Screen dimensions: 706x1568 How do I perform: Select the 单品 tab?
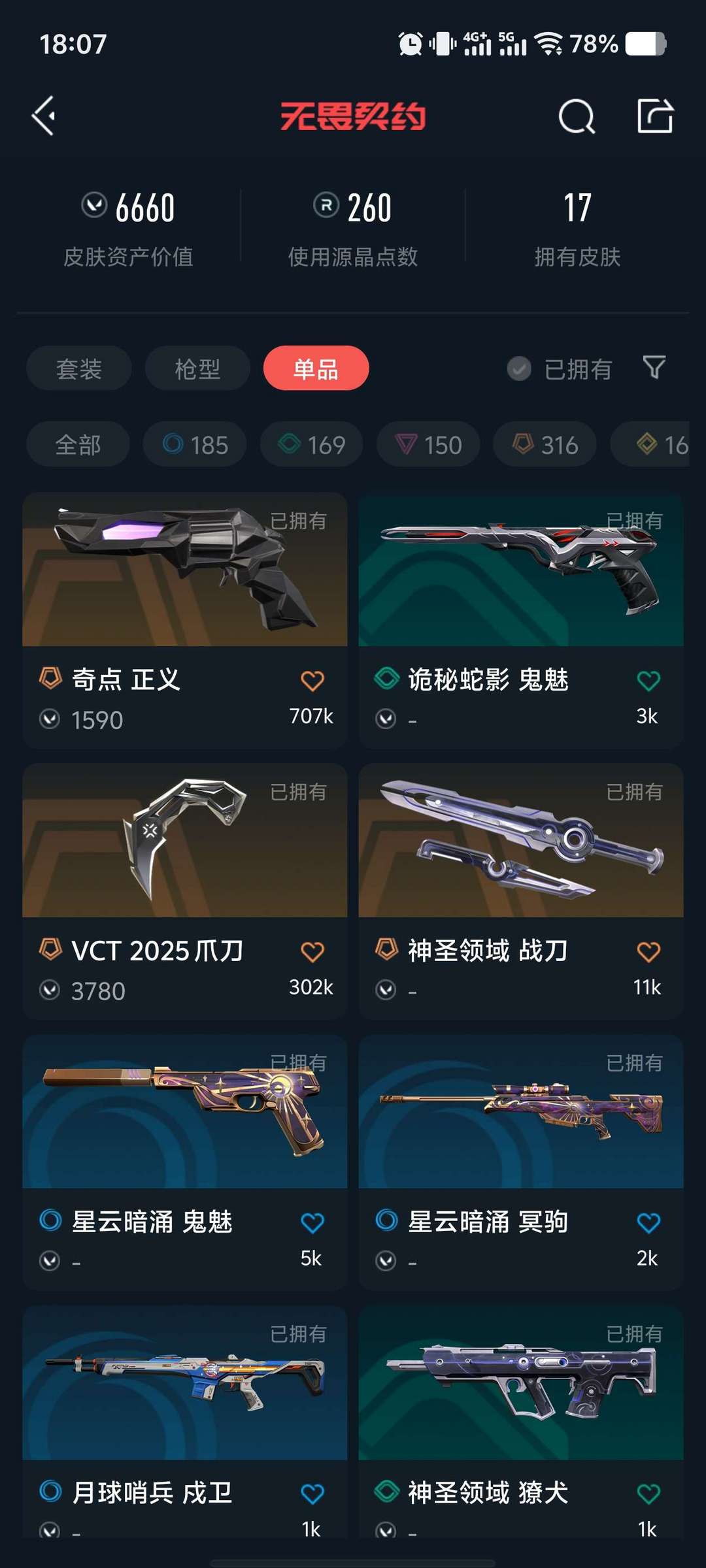[316, 368]
